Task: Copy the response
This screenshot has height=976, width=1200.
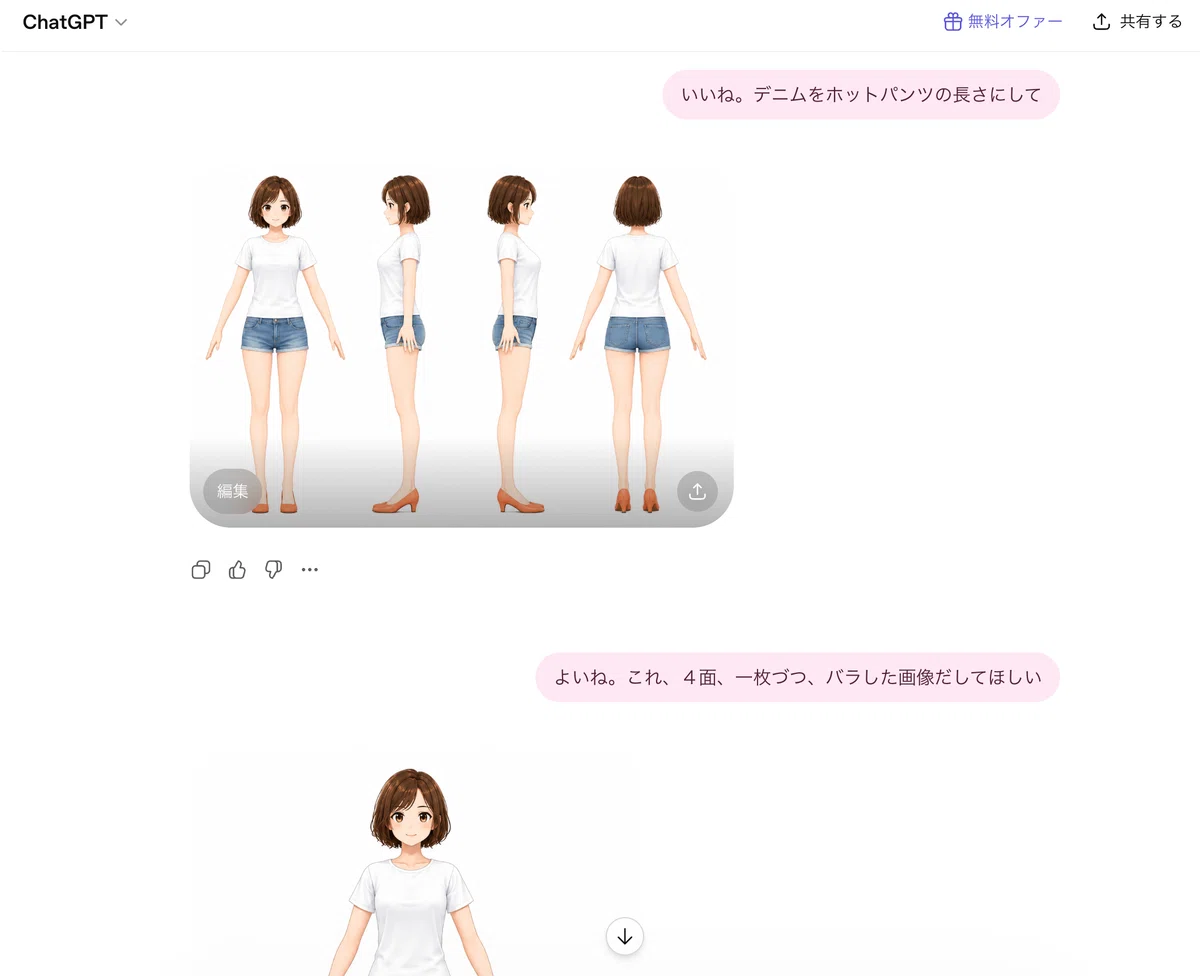Action: [201, 570]
